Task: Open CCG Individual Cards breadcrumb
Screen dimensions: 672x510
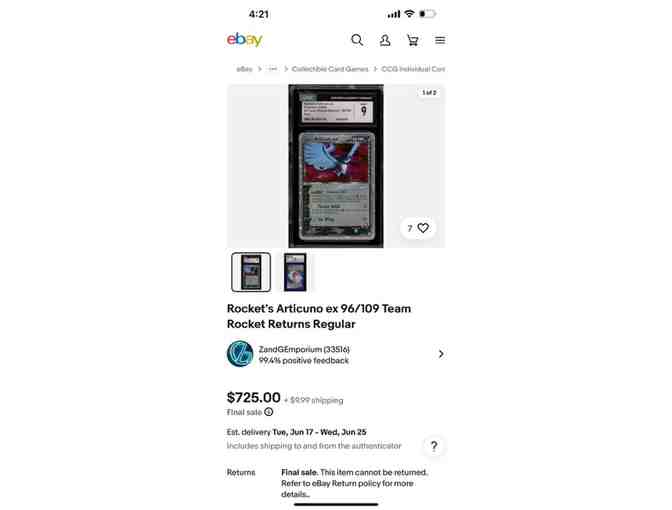Action: pos(412,69)
